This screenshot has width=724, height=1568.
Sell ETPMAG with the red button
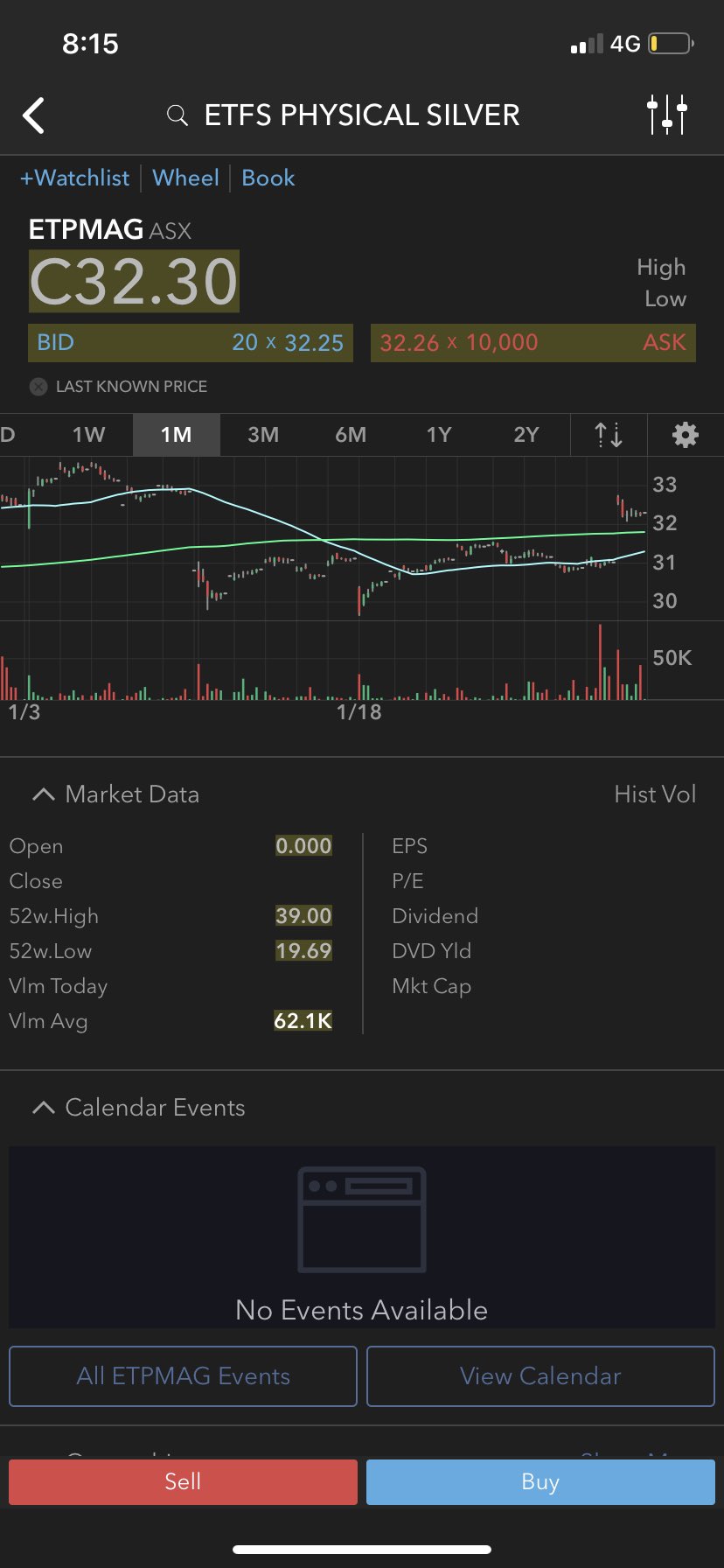pyautogui.click(x=183, y=1481)
